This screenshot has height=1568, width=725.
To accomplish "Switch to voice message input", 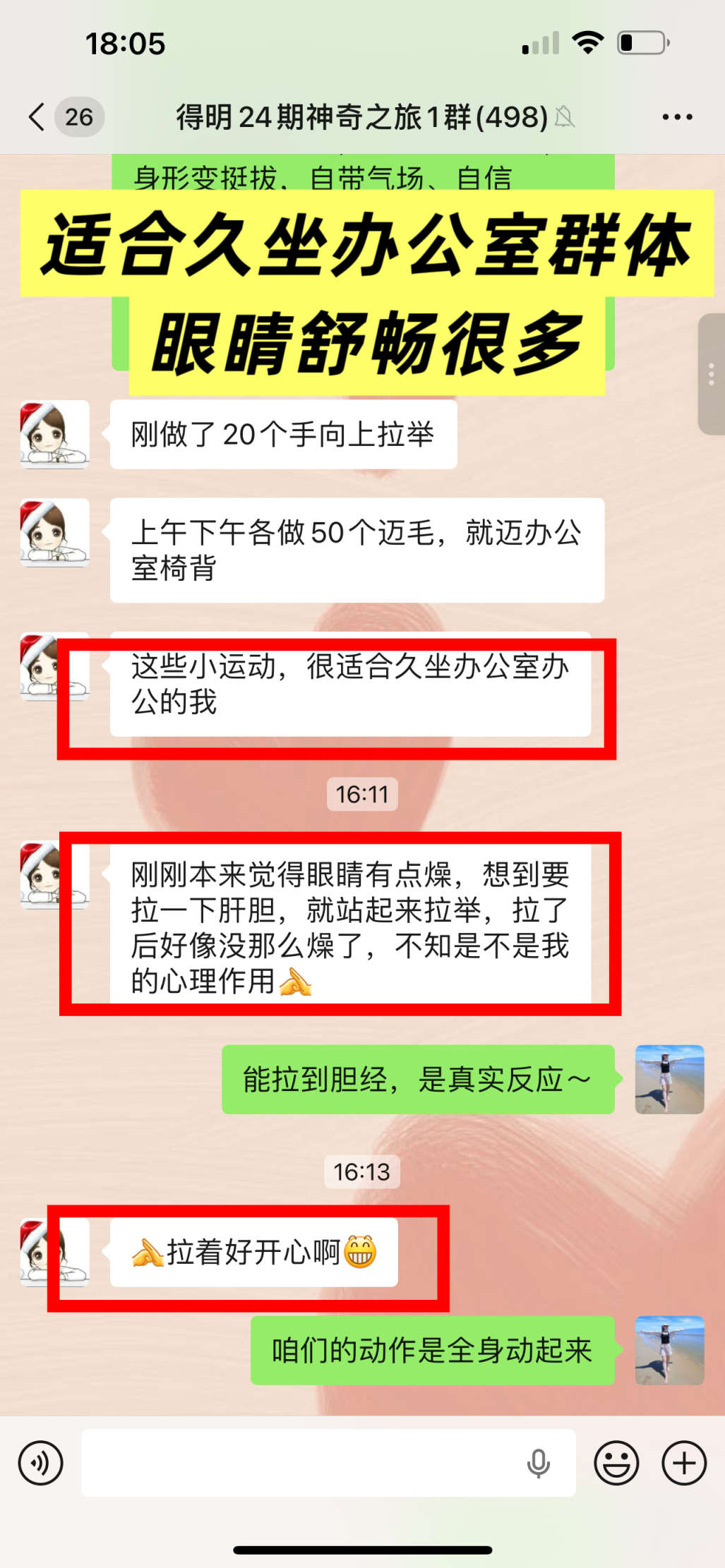I will click(41, 1463).
